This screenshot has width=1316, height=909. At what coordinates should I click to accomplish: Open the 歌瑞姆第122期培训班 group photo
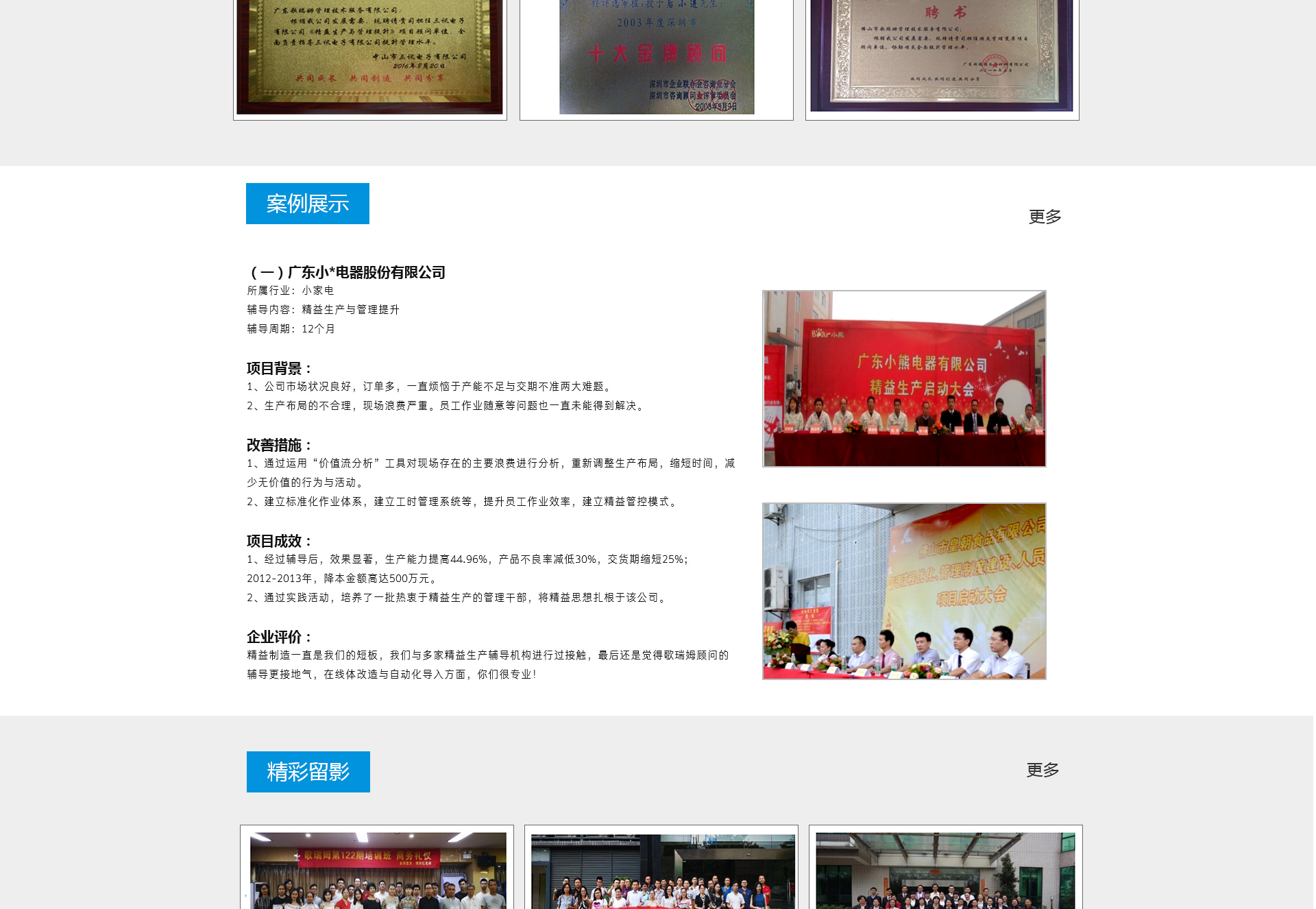click(378, 869)
